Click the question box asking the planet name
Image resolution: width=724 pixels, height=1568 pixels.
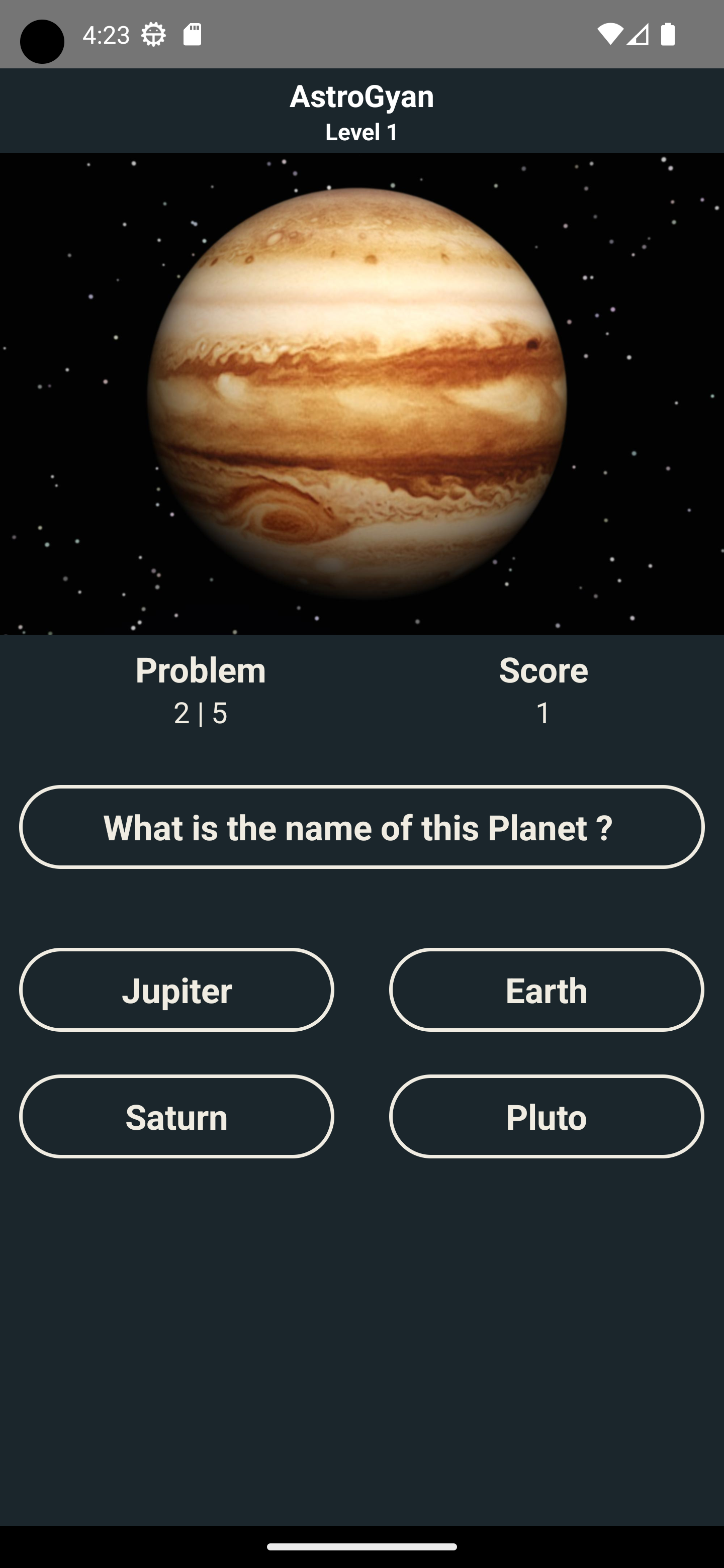(361, 827)
